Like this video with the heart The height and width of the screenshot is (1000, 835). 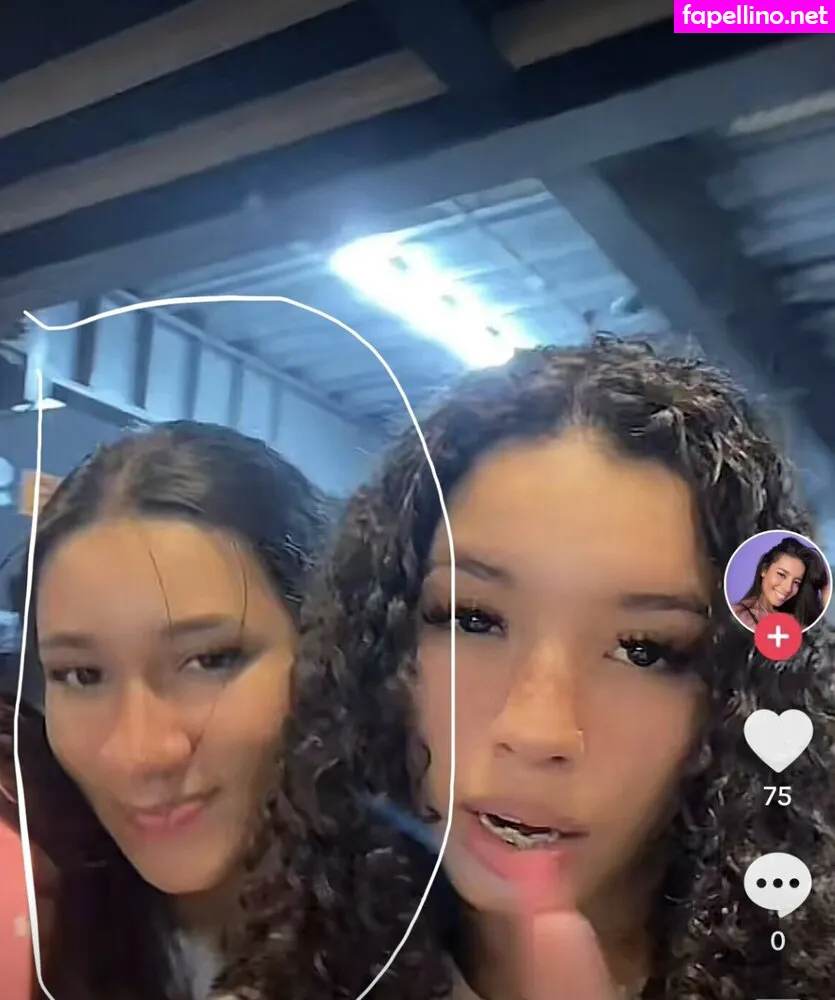(x=778, y=740)
